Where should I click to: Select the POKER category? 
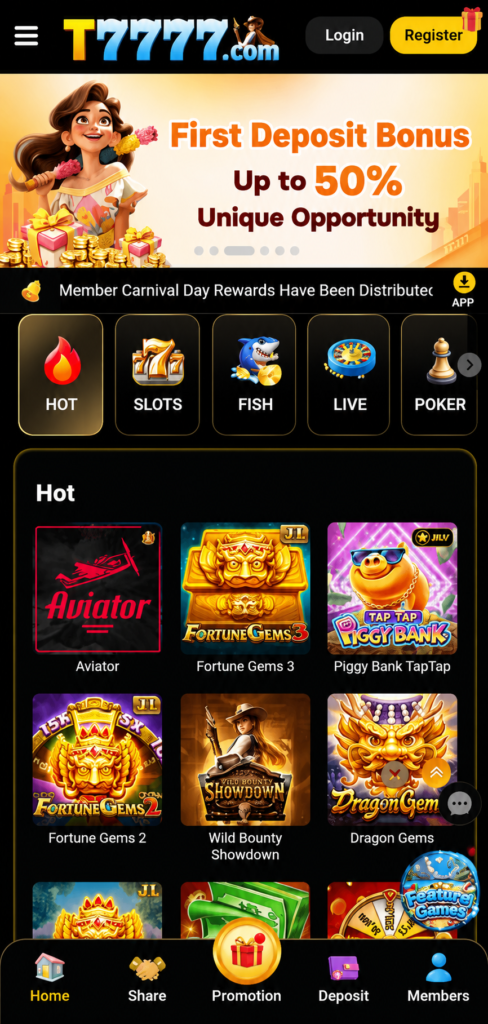point(439,375)
